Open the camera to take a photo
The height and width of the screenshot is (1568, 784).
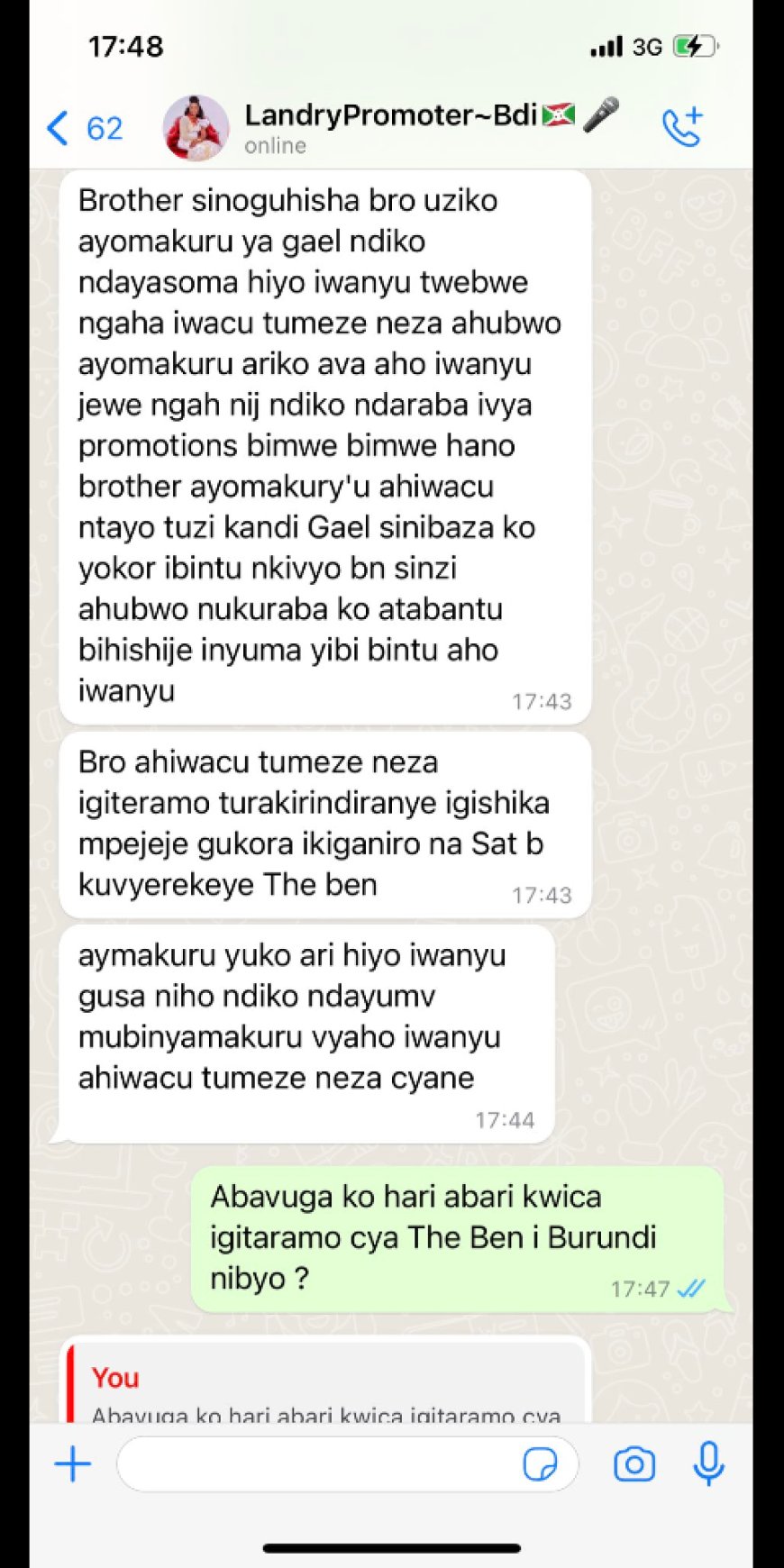(634, 1464)
